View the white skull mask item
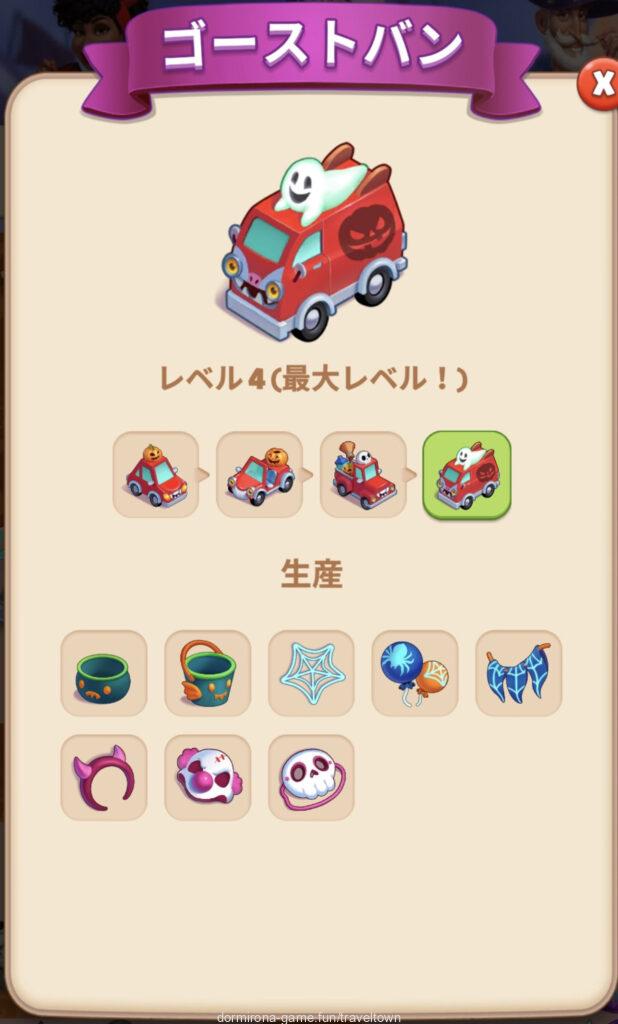 (x=311, y=777)
